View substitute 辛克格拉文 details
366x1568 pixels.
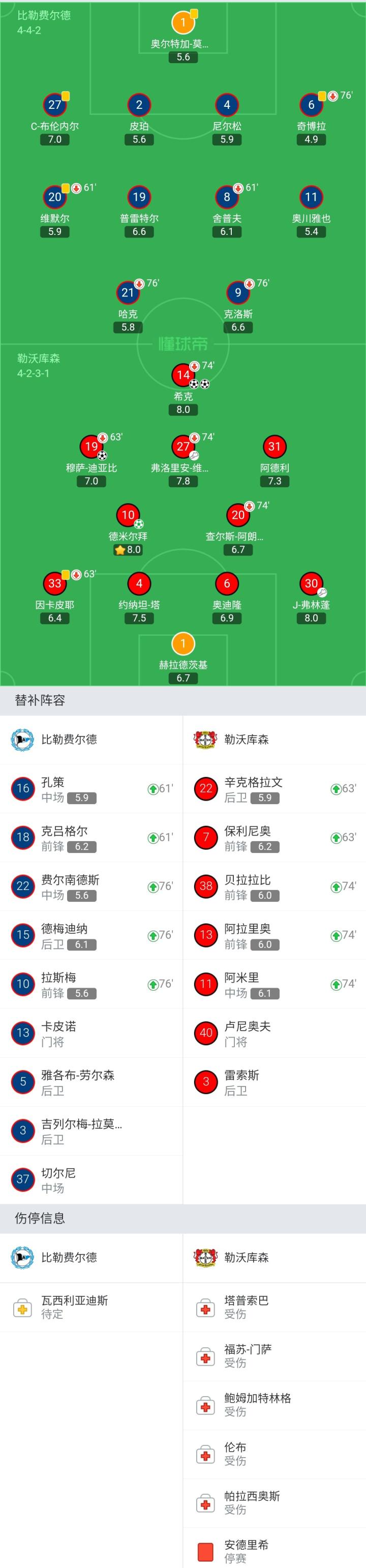pyautogui.click(x=274, y=789)
